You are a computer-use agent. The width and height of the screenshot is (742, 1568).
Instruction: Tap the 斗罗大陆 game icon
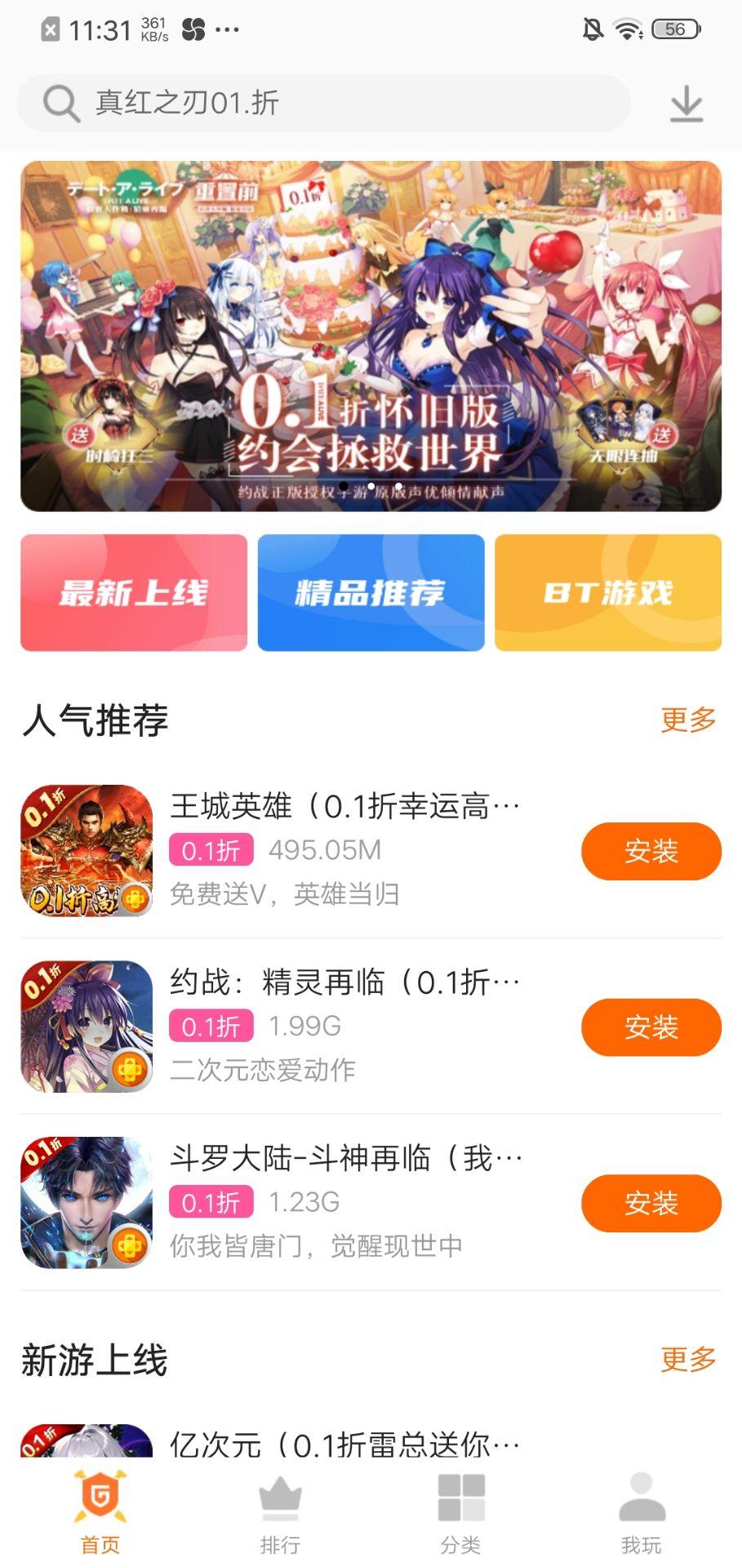[x=87, y=1202]
